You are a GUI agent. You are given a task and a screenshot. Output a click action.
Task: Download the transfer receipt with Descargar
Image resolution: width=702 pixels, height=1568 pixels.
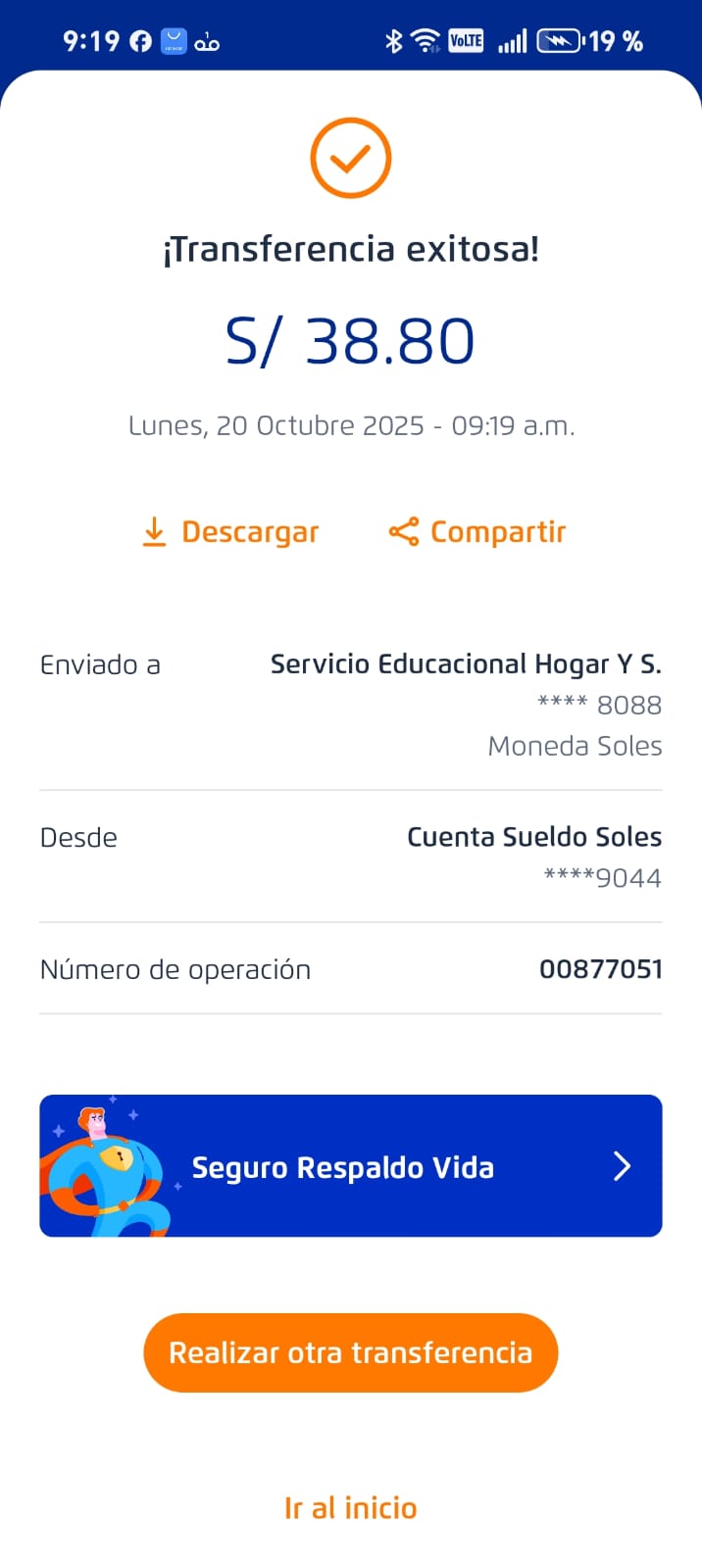[231, 532]
